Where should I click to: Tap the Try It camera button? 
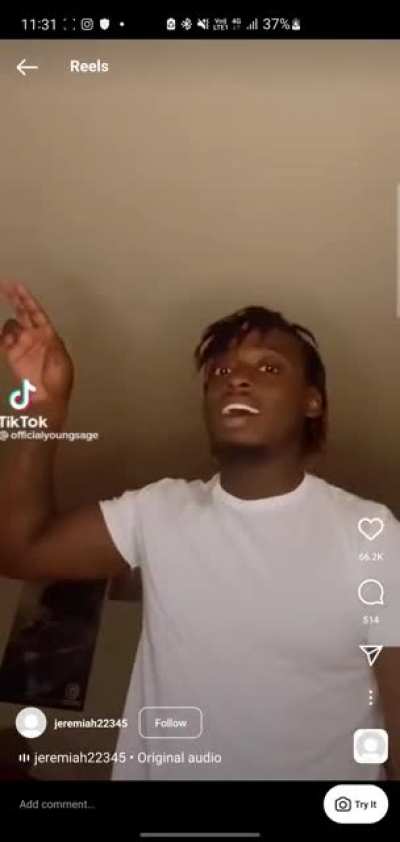tap(355, 804)
